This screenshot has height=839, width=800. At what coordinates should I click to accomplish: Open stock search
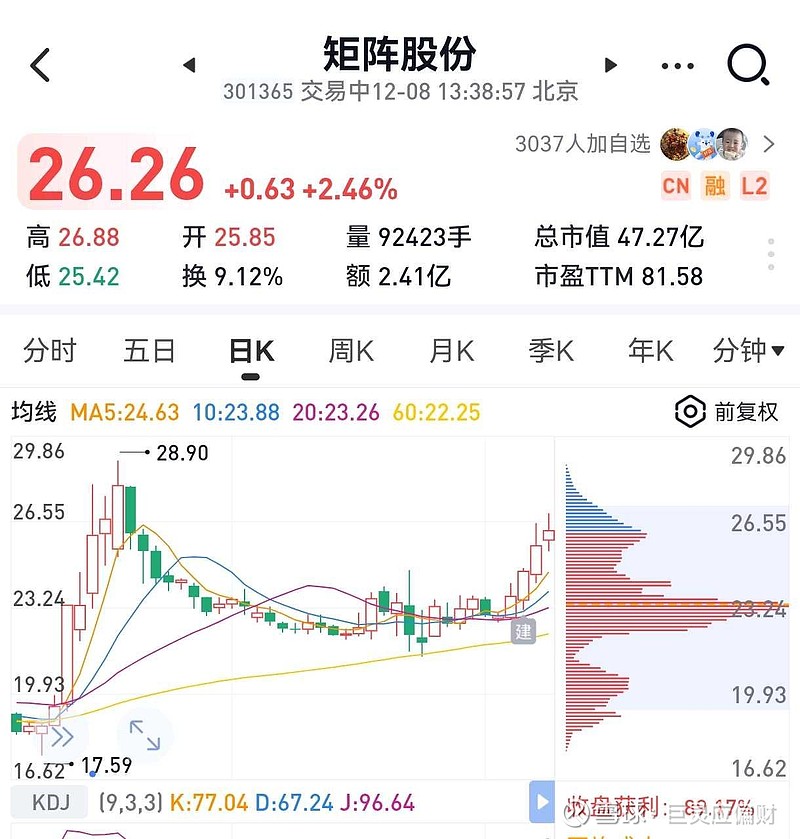click(x=747, y=66)
